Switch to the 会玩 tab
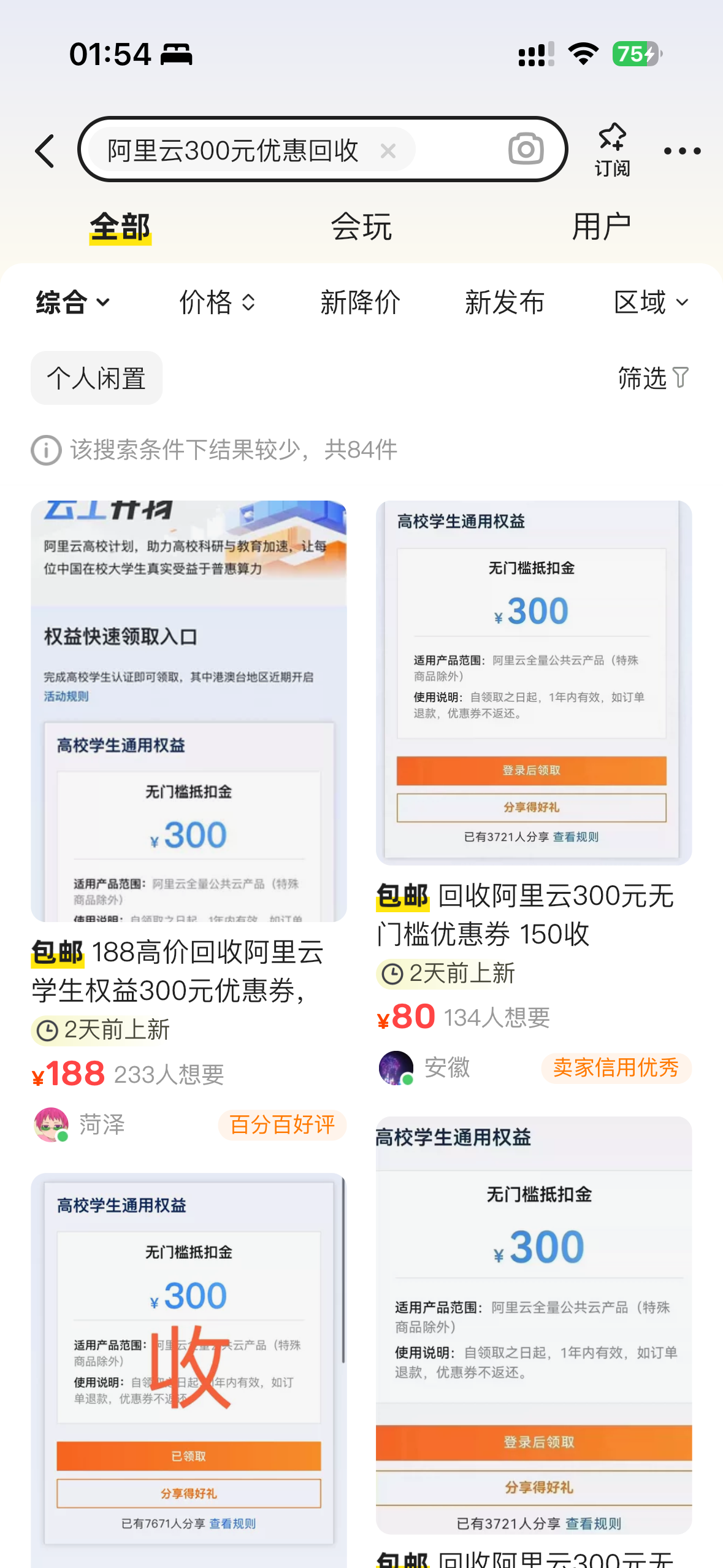Image resolution: width=723 pixels, height=1568 pixels. pyautogui.click(x=361, y=225)
